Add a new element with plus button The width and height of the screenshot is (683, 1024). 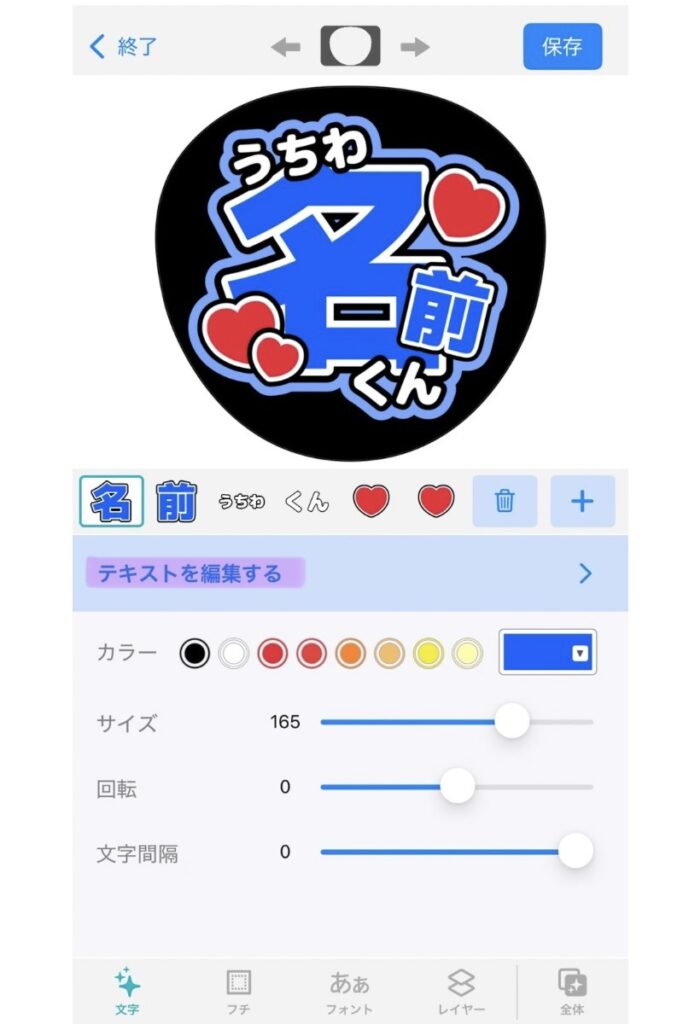tap(582, 501)
